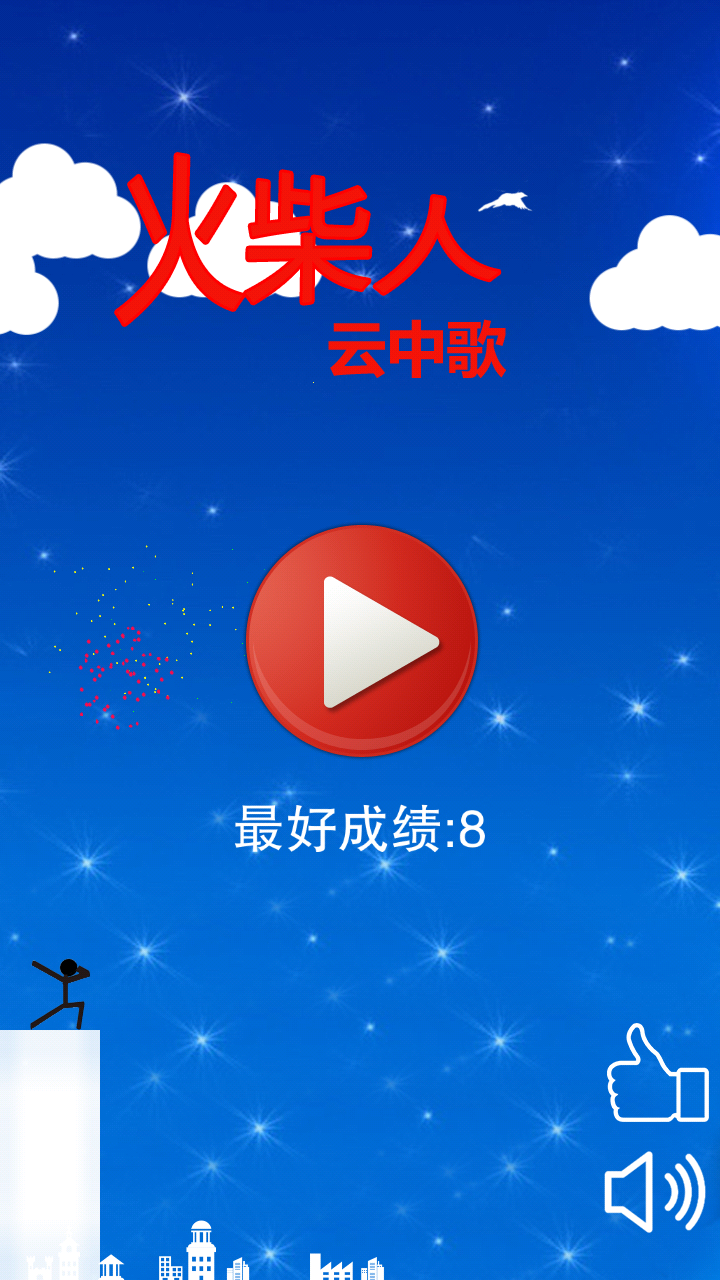Start the game with the red play button
720x1280 pixels.
point(361,640)
